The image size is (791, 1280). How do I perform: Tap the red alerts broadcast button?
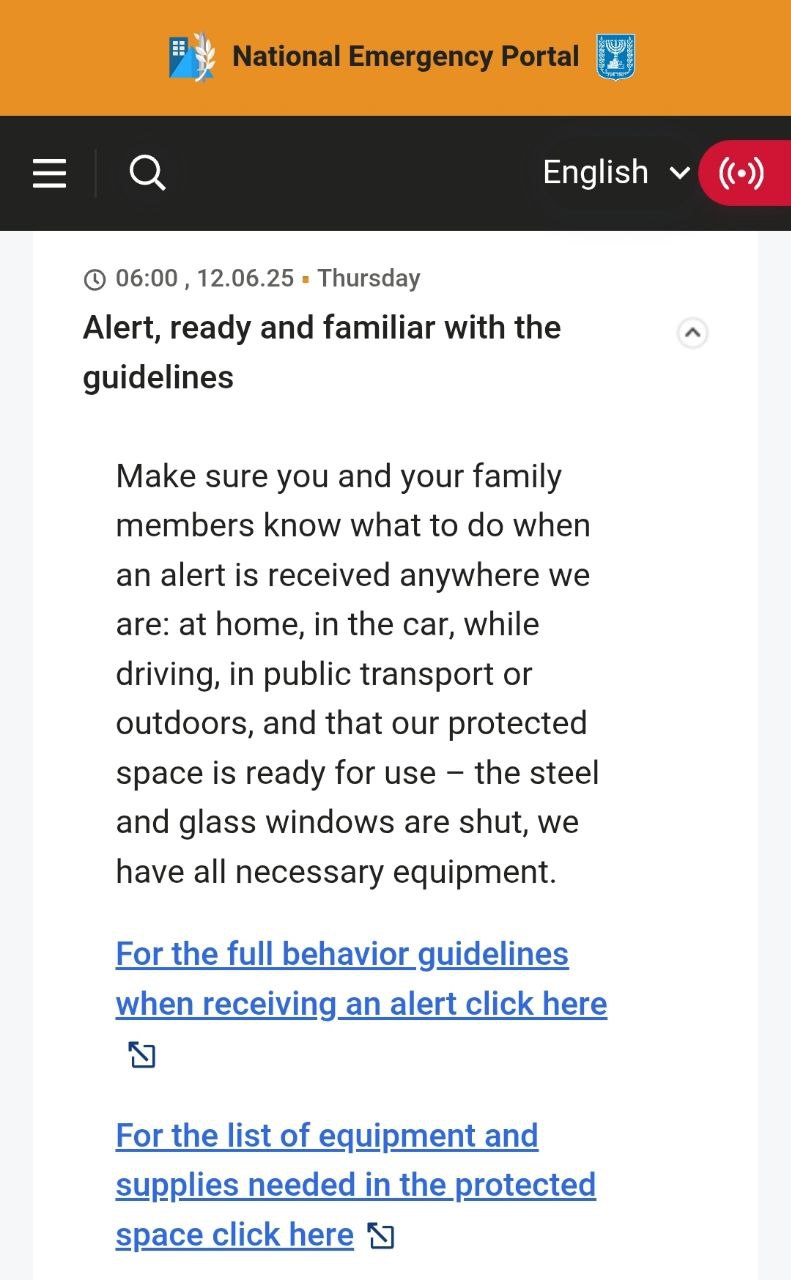tap(742, 173)
